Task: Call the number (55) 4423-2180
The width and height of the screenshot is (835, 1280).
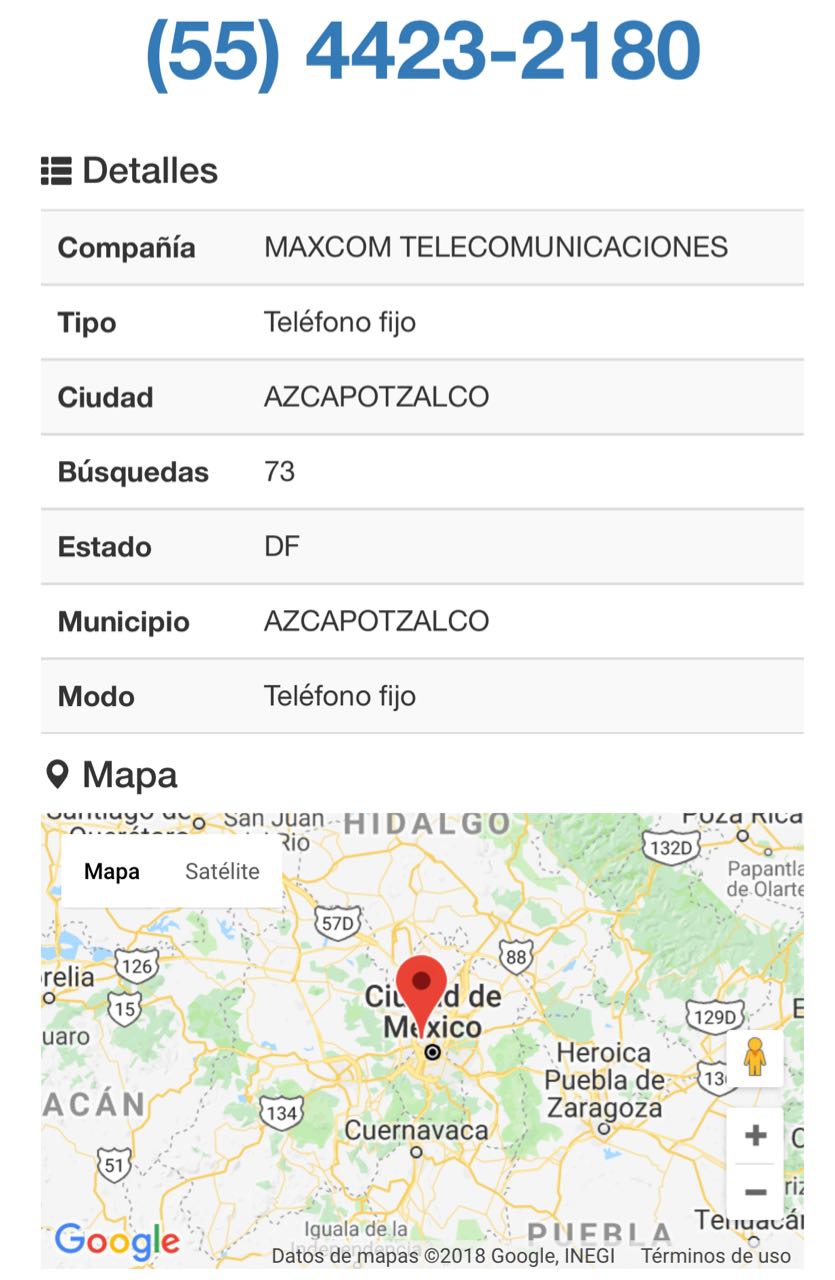Action: coord(423,50)
